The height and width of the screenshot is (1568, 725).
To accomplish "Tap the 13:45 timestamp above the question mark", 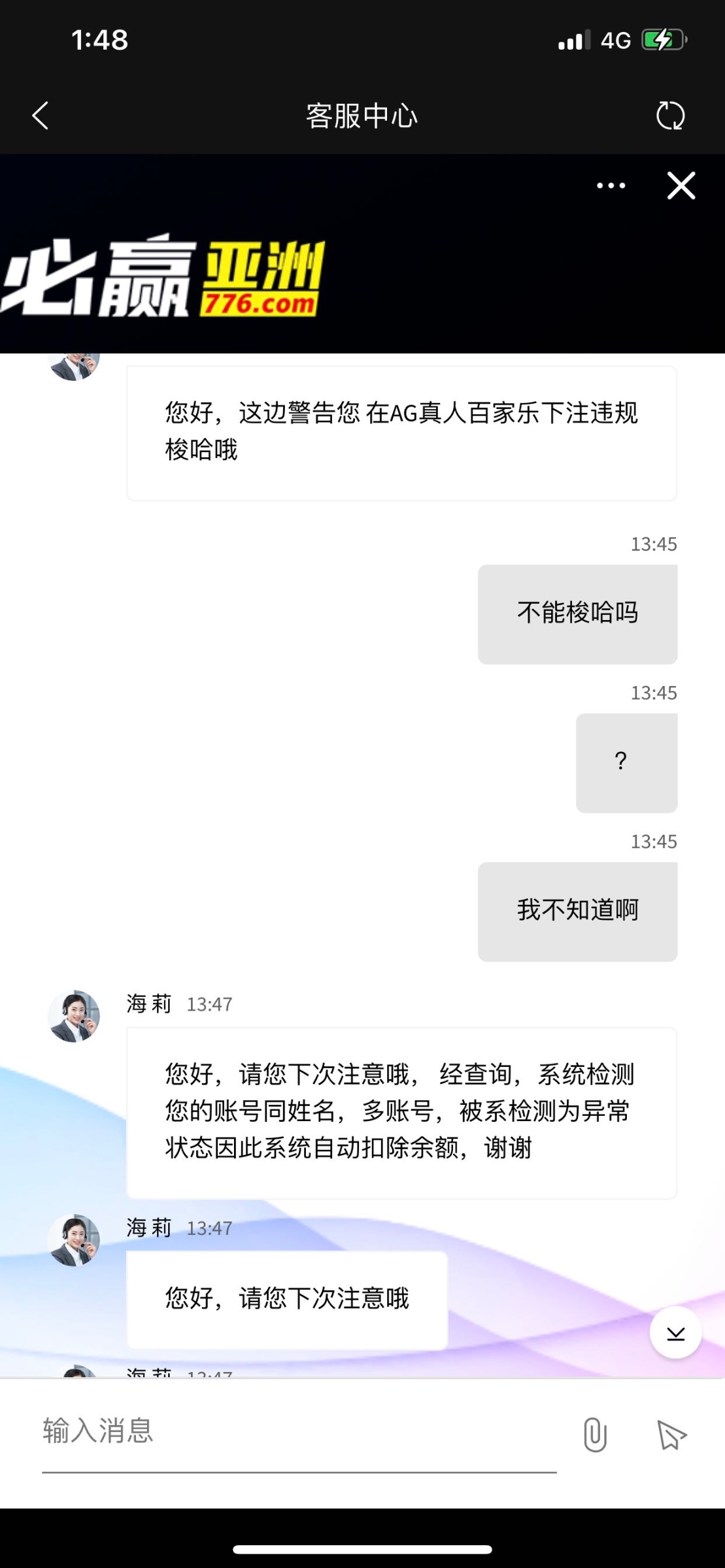I will 653,693.
